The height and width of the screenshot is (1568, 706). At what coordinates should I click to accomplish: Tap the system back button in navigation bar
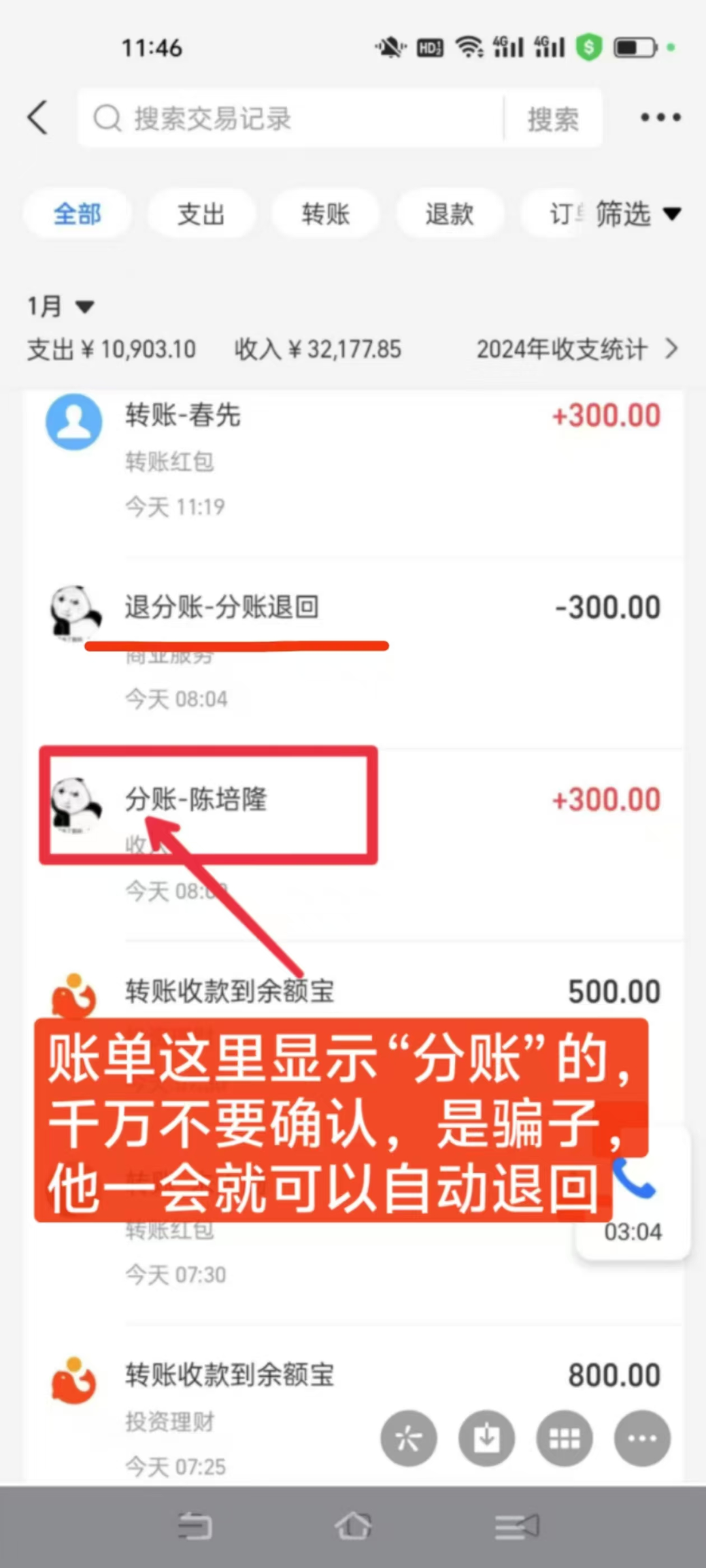click(194, 1526)
